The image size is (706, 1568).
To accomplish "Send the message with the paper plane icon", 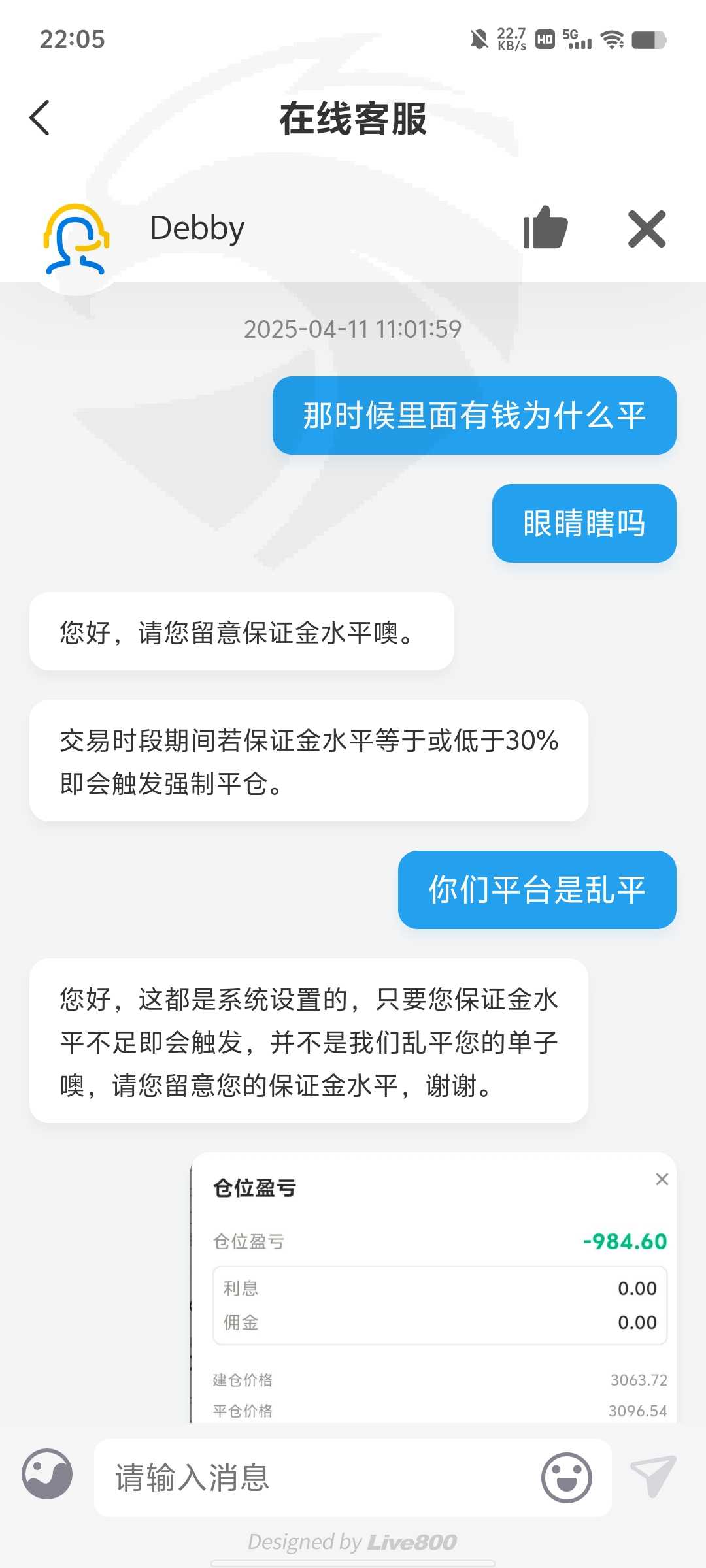I will click(x=653, y=1476).
